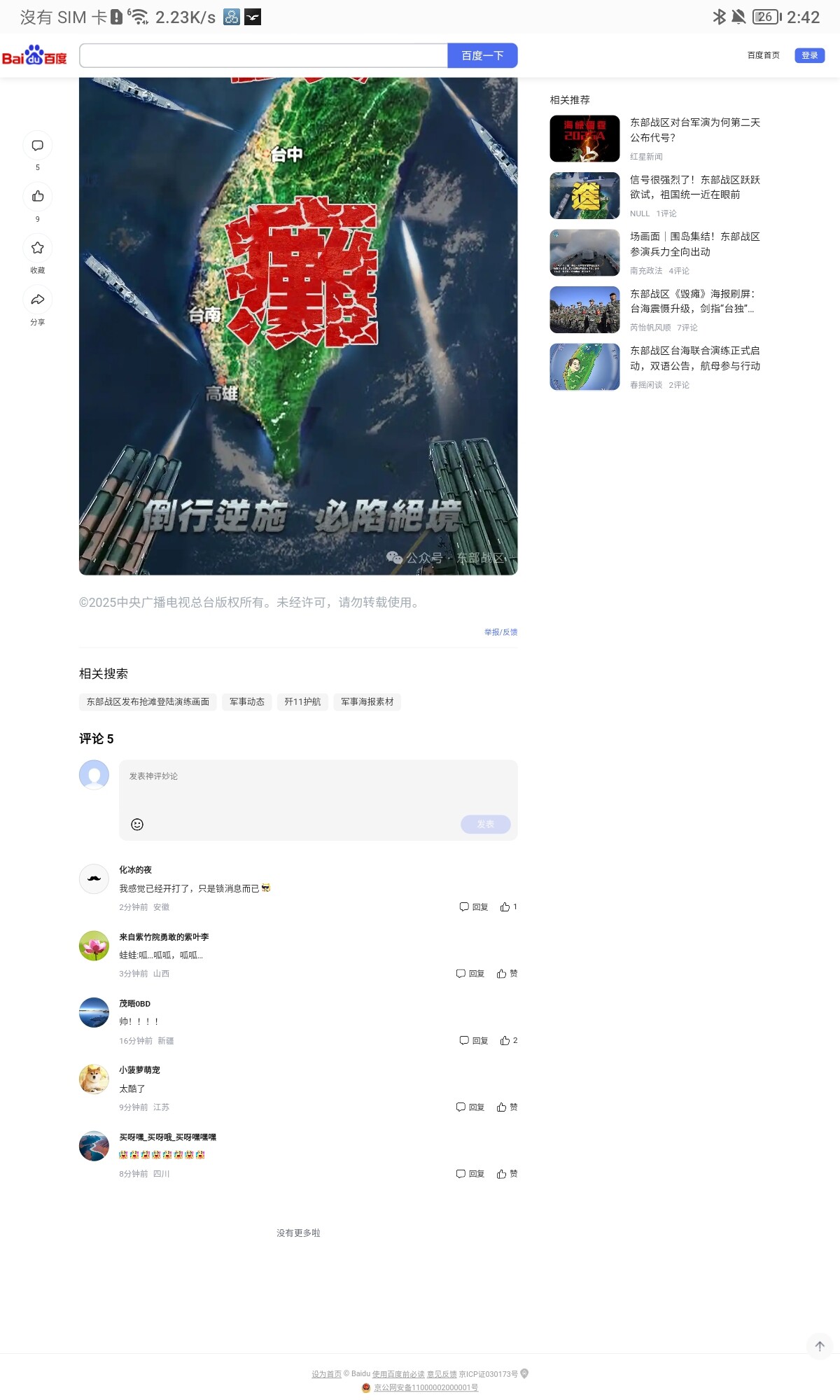Open comments via the sidebar comment icon
The image size is (840, 1400).
(x=38, y=146)
